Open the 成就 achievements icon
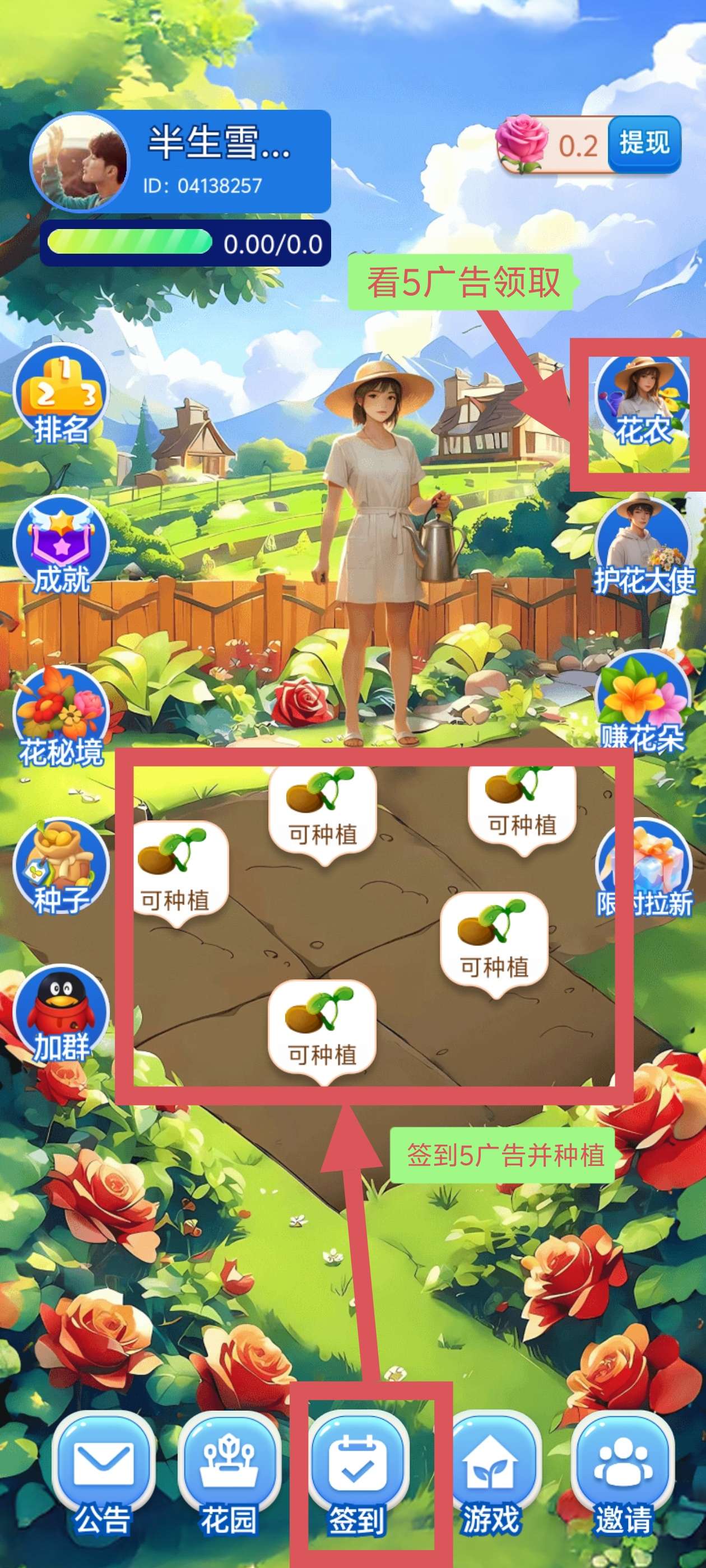706x1568 pixels. point(61,547)
